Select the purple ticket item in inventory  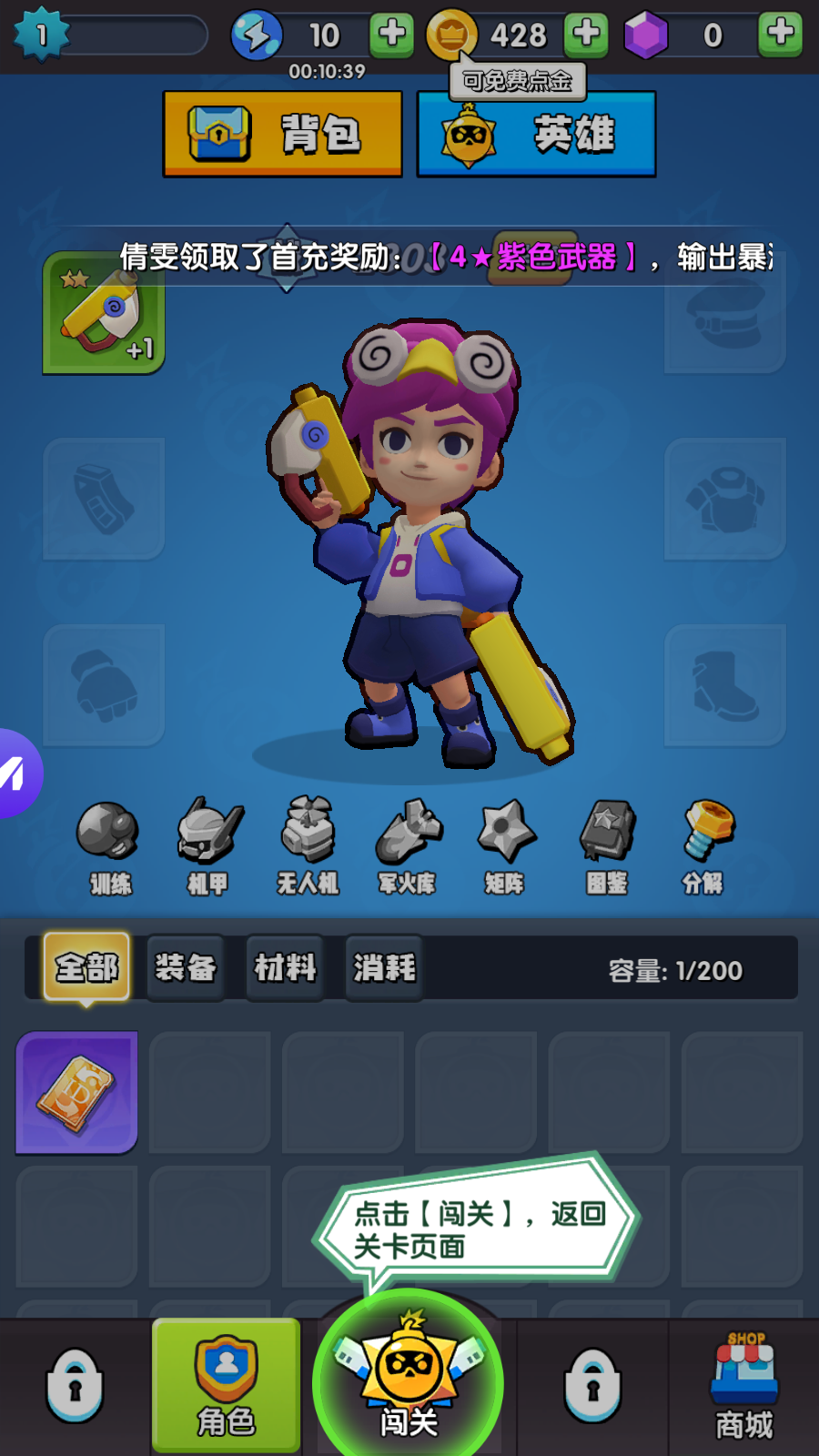[x=76, y=1092]
